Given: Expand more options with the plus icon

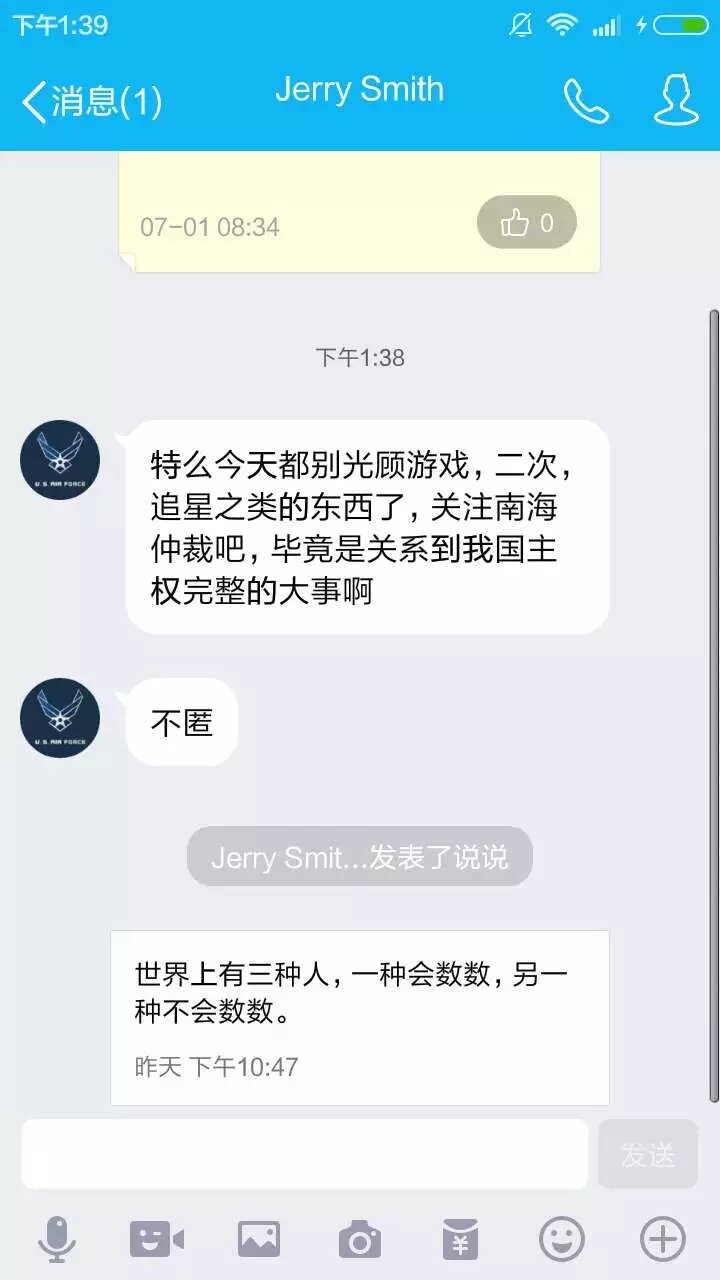Looking at the screenshot, I should pyautogui.click(x=662, y=1240).
